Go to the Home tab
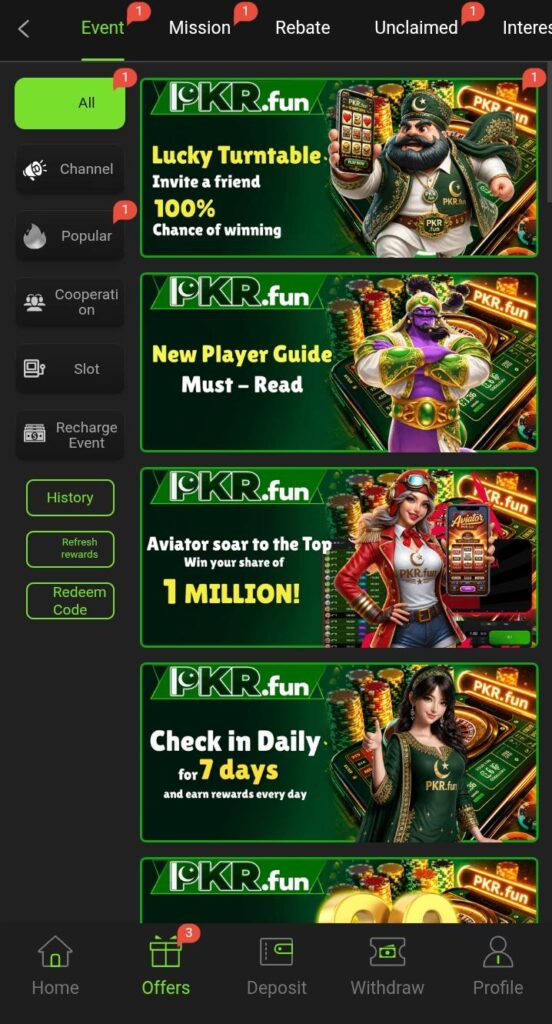 tap(56, 966)
